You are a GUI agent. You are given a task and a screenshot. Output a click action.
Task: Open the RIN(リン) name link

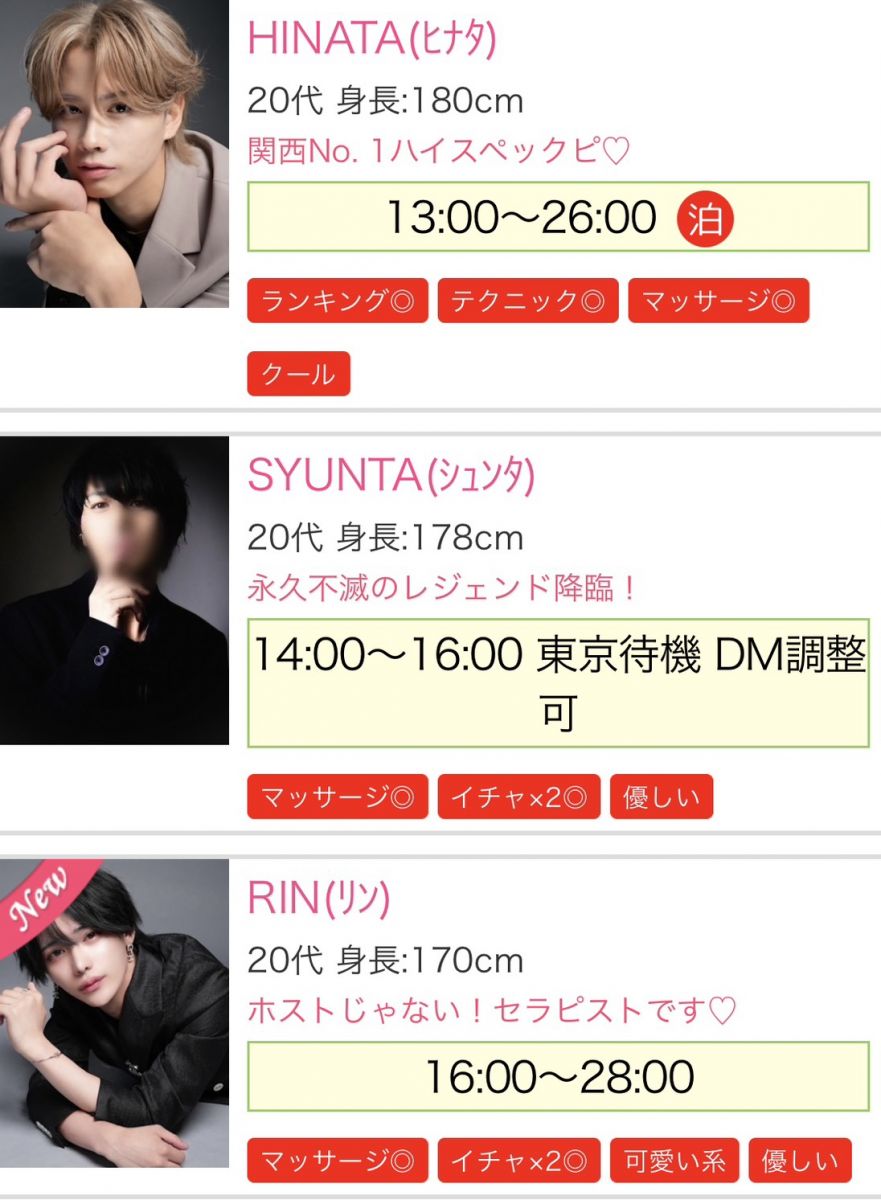pyautogui.click(x=318, y=900)
